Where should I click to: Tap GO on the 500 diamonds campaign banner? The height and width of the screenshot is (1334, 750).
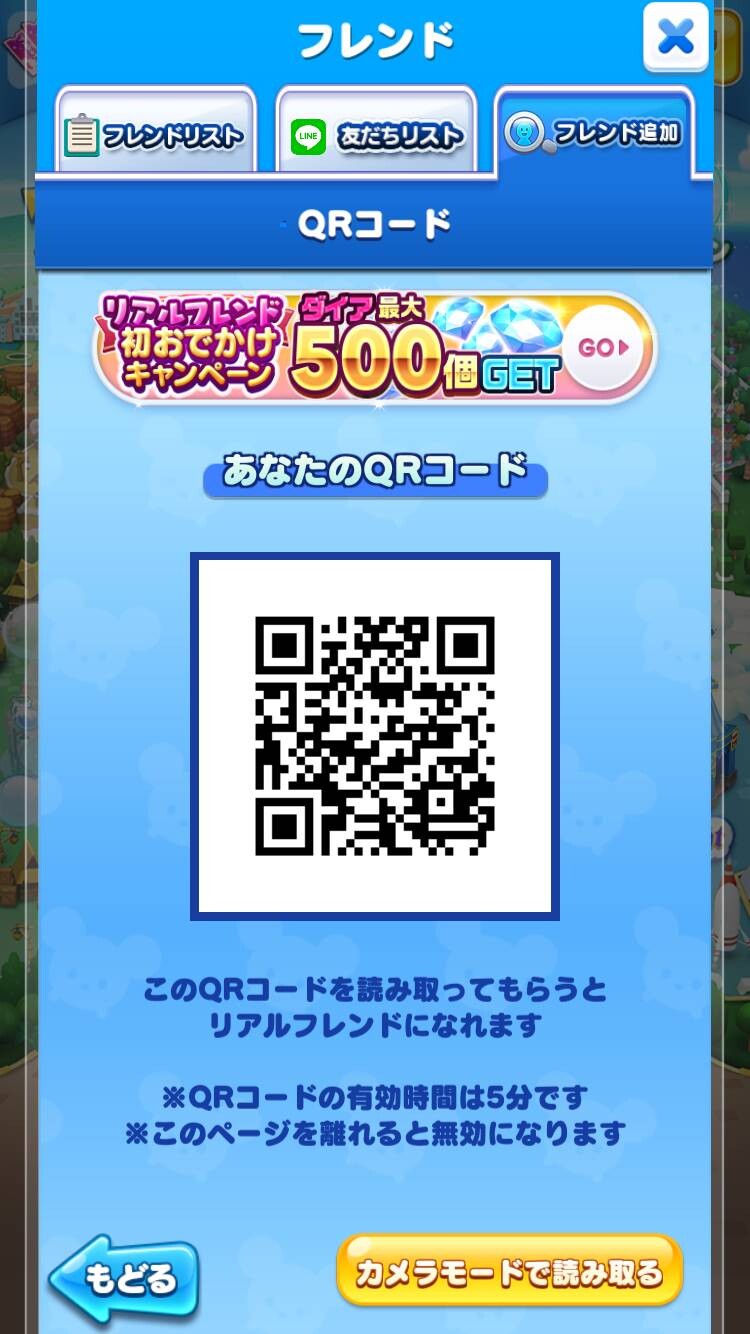(x=604, y=348)
